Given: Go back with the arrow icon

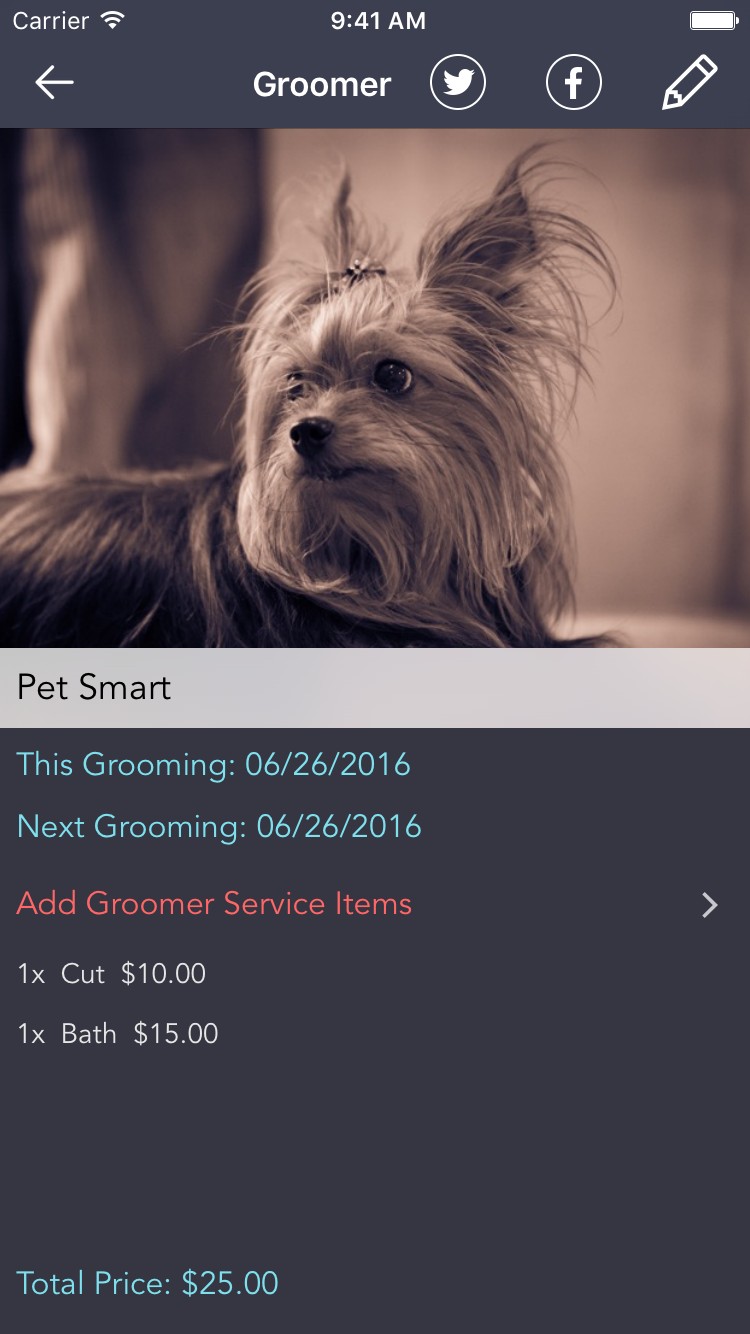Looking at the screenshot, I should tap(54, 83).
